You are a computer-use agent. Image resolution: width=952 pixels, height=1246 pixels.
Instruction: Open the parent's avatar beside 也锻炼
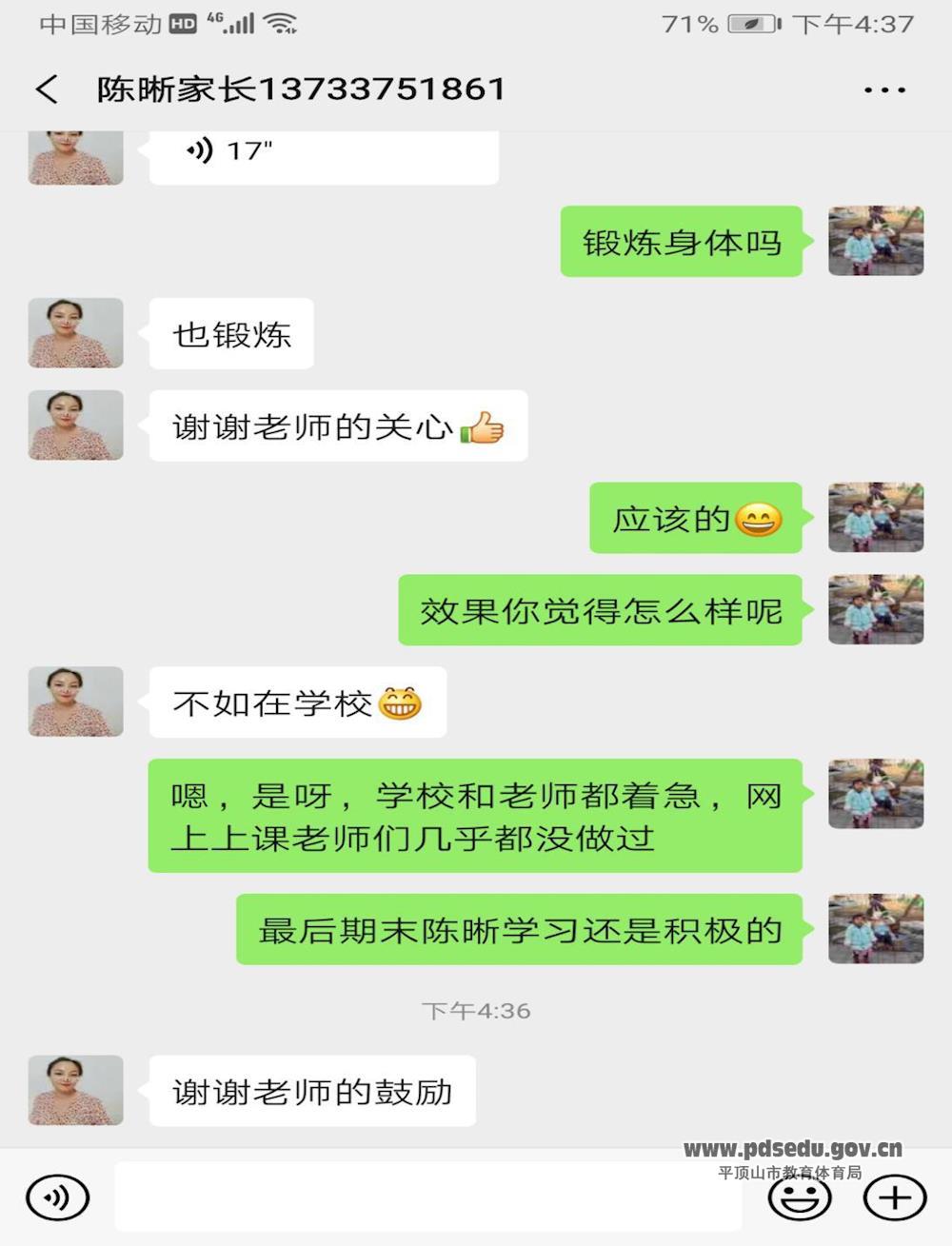tap(76, 333)
